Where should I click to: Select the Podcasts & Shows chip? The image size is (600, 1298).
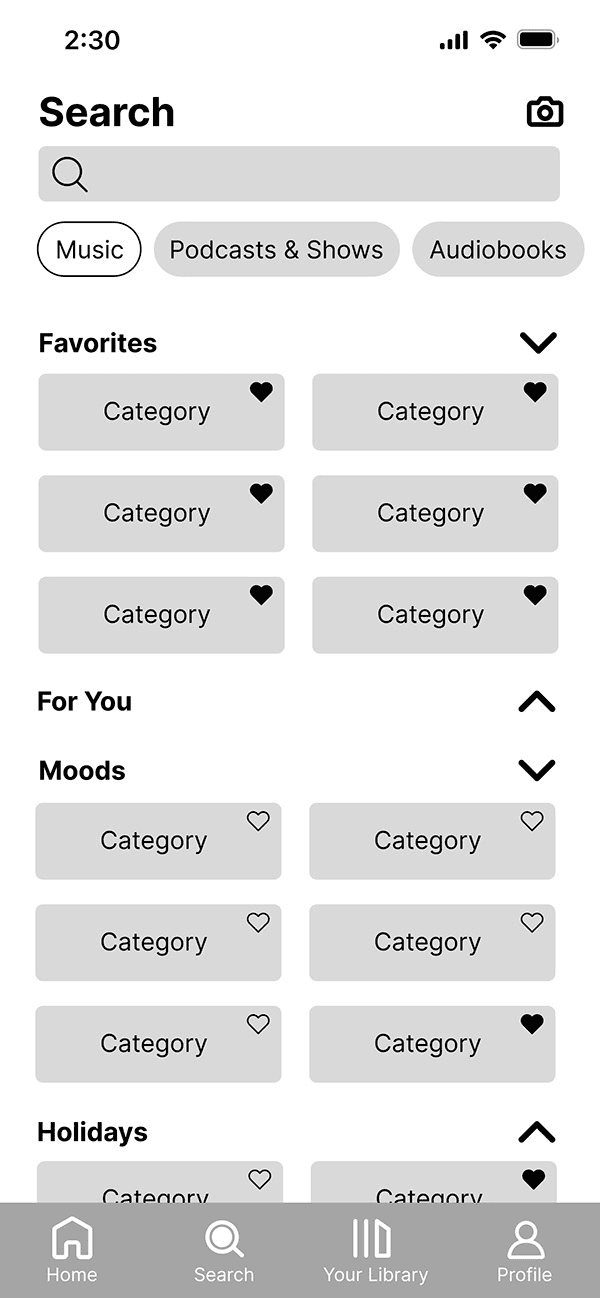276,249
